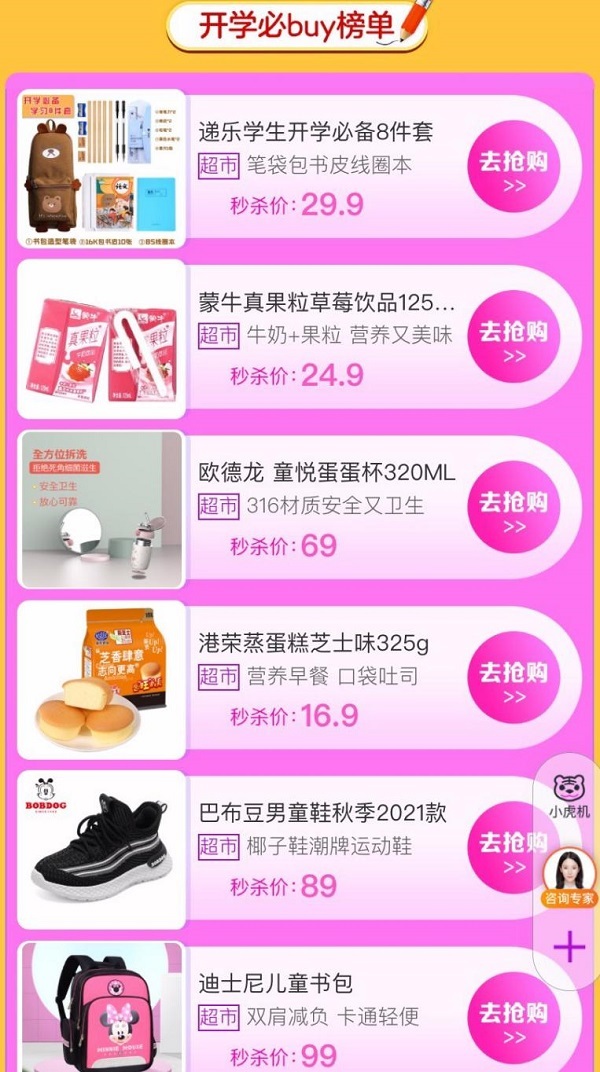Image resolution: width=600 pixels, height=1072 pixels.
Task: Tap 去抢购 for 欧德龙童悦蛋蛋杯
Action: tap(514, 511)
